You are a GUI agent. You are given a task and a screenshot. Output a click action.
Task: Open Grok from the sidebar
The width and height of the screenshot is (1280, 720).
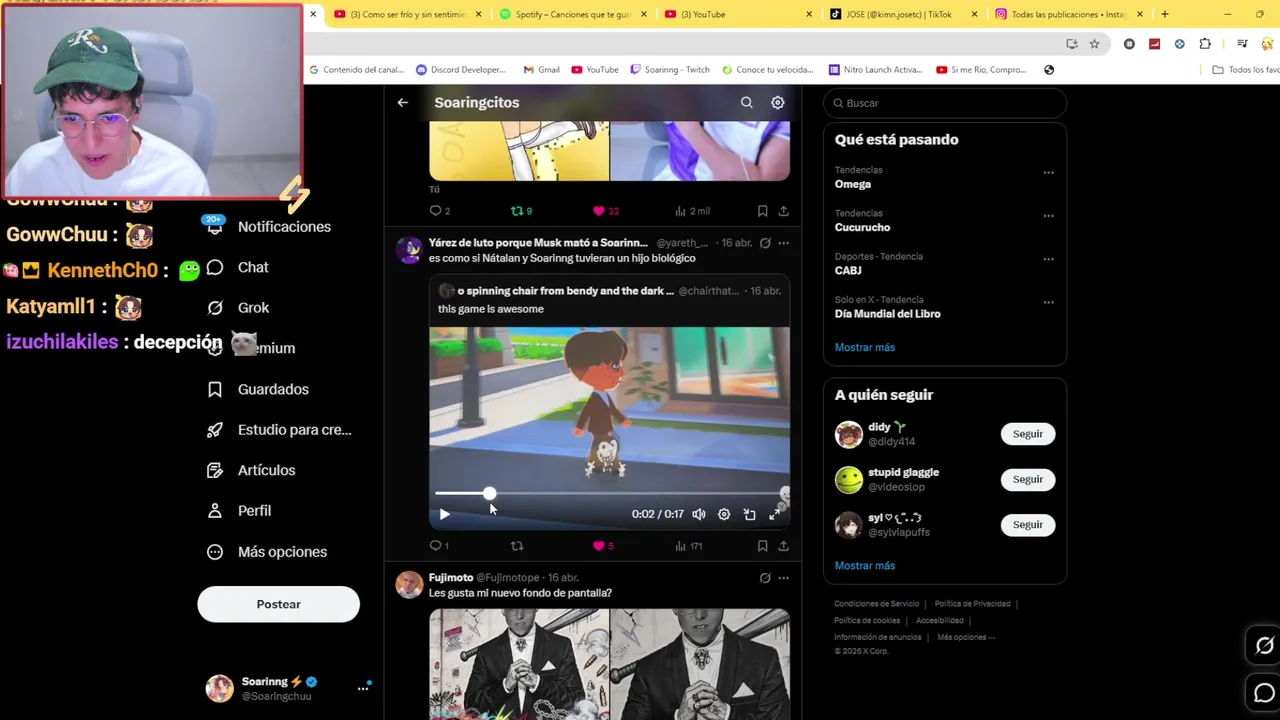(253, 308)
